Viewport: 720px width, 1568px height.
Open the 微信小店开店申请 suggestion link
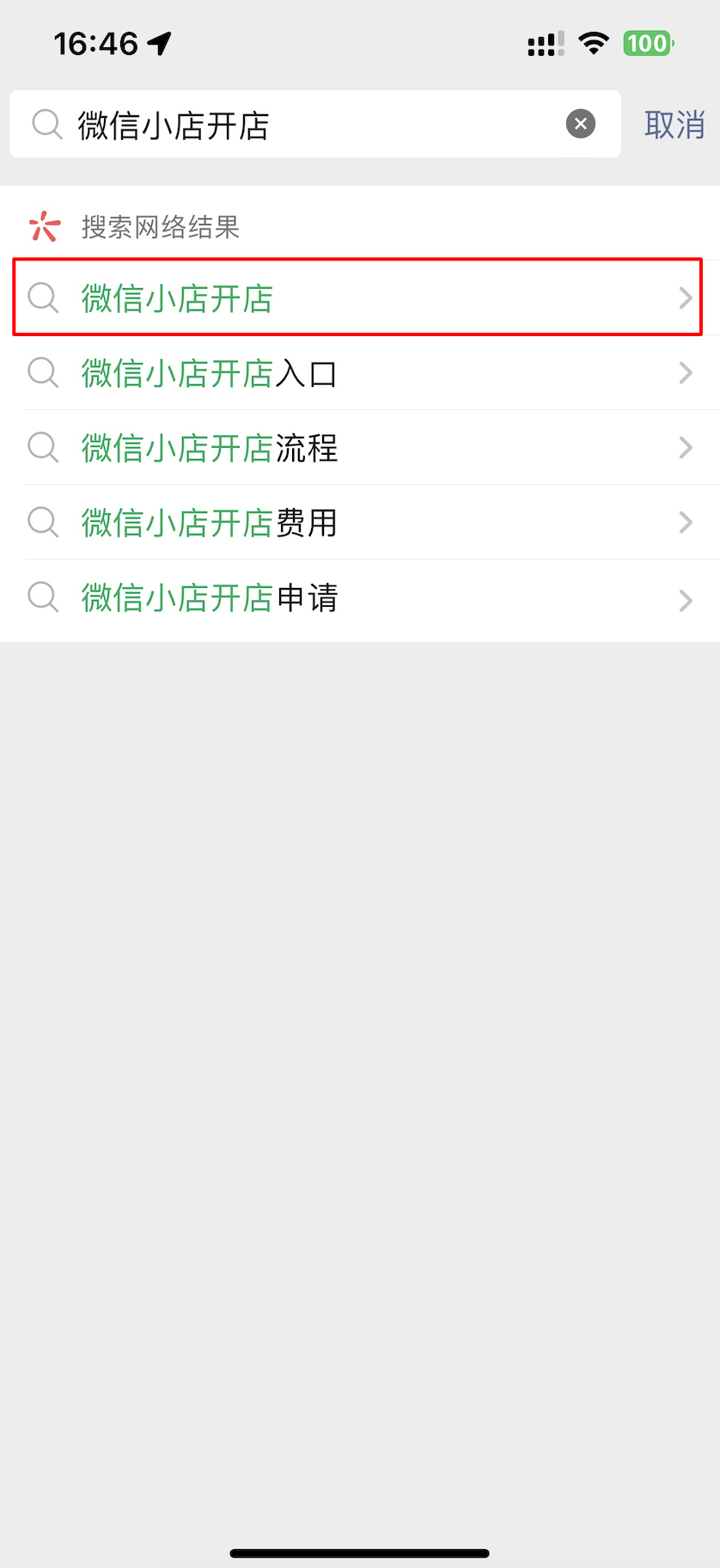click(x=209, y=597)
